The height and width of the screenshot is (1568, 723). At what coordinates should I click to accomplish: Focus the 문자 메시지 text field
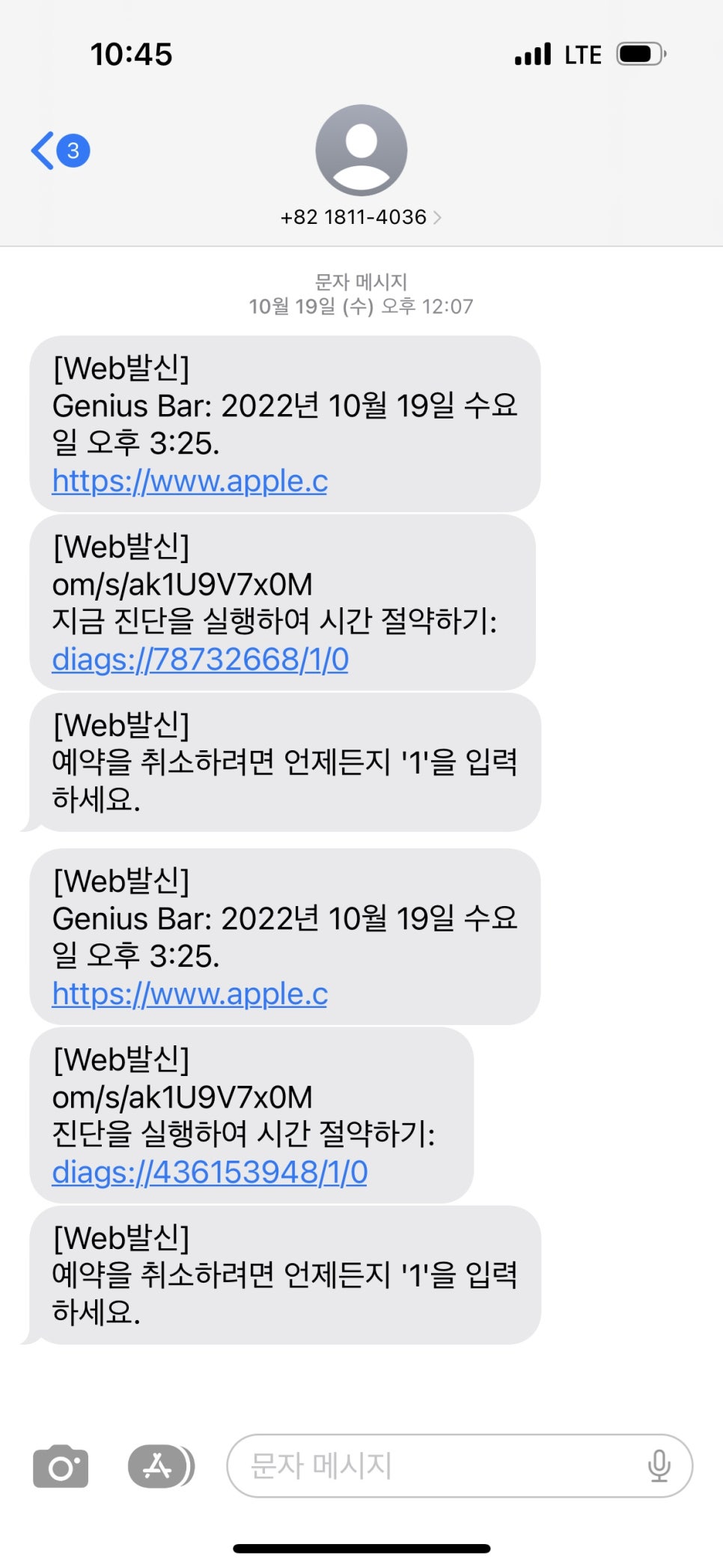(x=434, y=1466)
